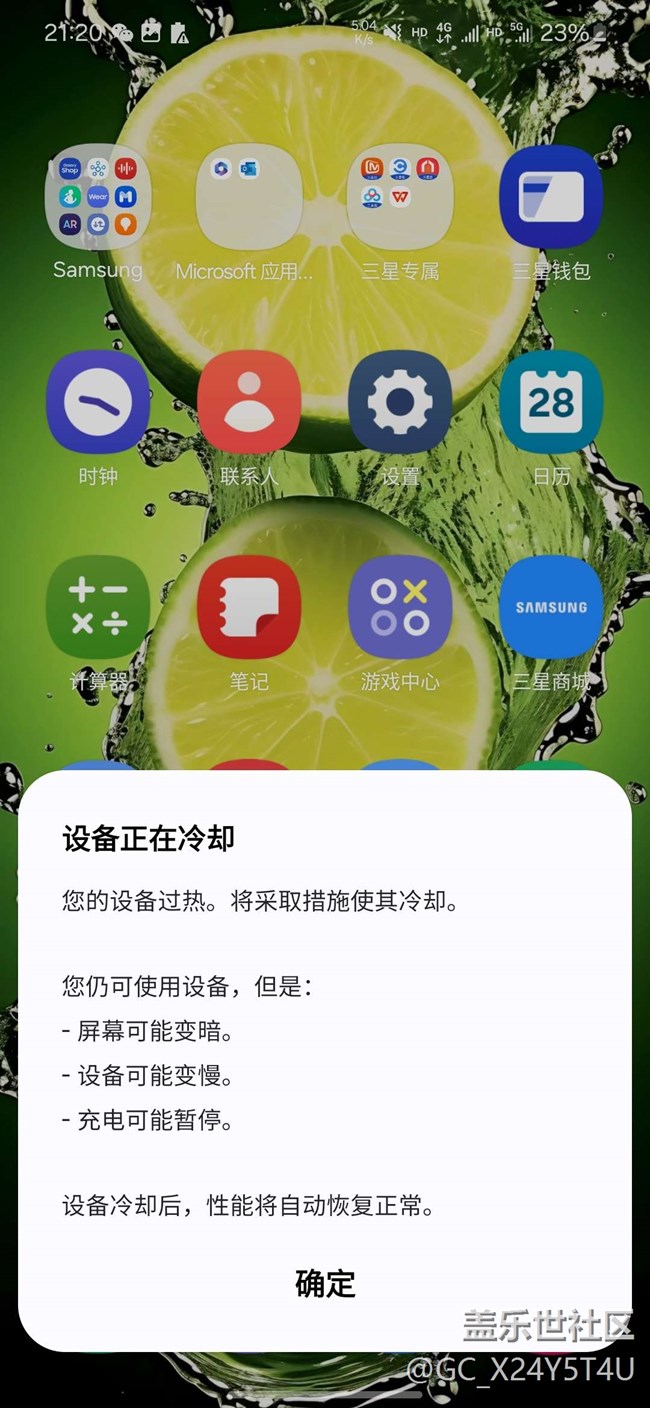The width and height of the screenshot is (650, 1408).
Task: Open the 三星专属 folder
Action: tap(400, 197)
